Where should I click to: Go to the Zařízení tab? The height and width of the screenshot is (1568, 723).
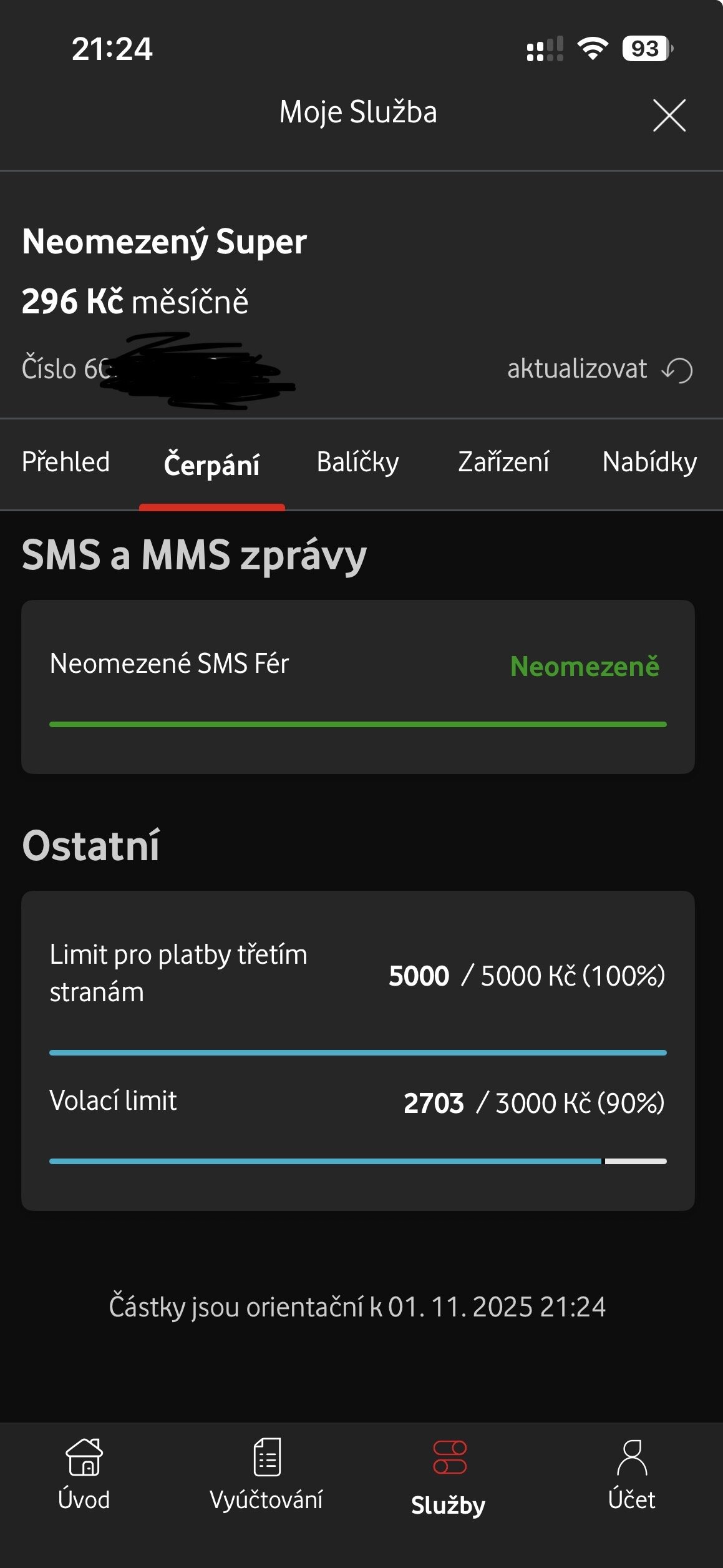tap(503, 463)
